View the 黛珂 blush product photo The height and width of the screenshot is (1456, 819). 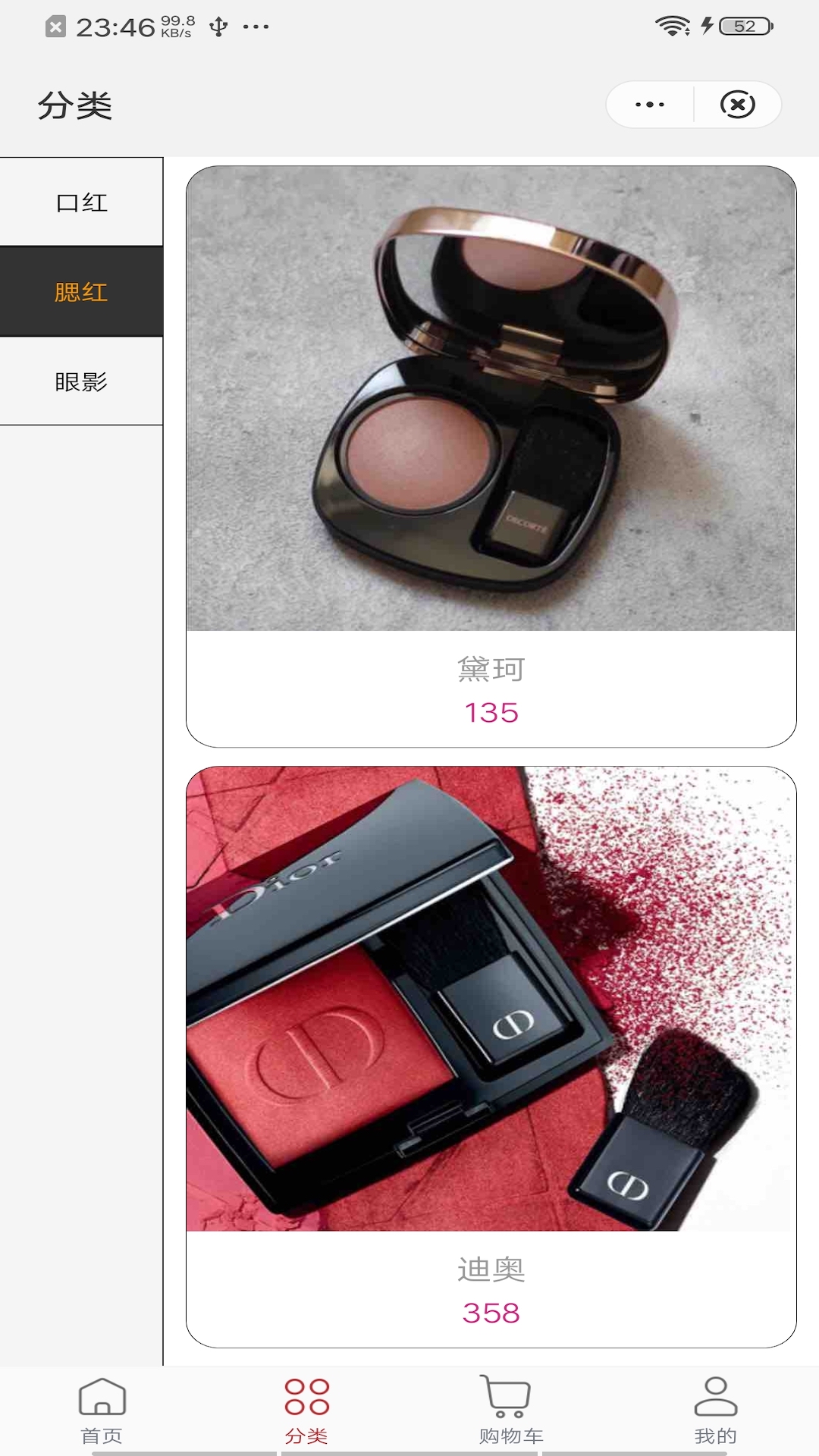click(491, 402)
